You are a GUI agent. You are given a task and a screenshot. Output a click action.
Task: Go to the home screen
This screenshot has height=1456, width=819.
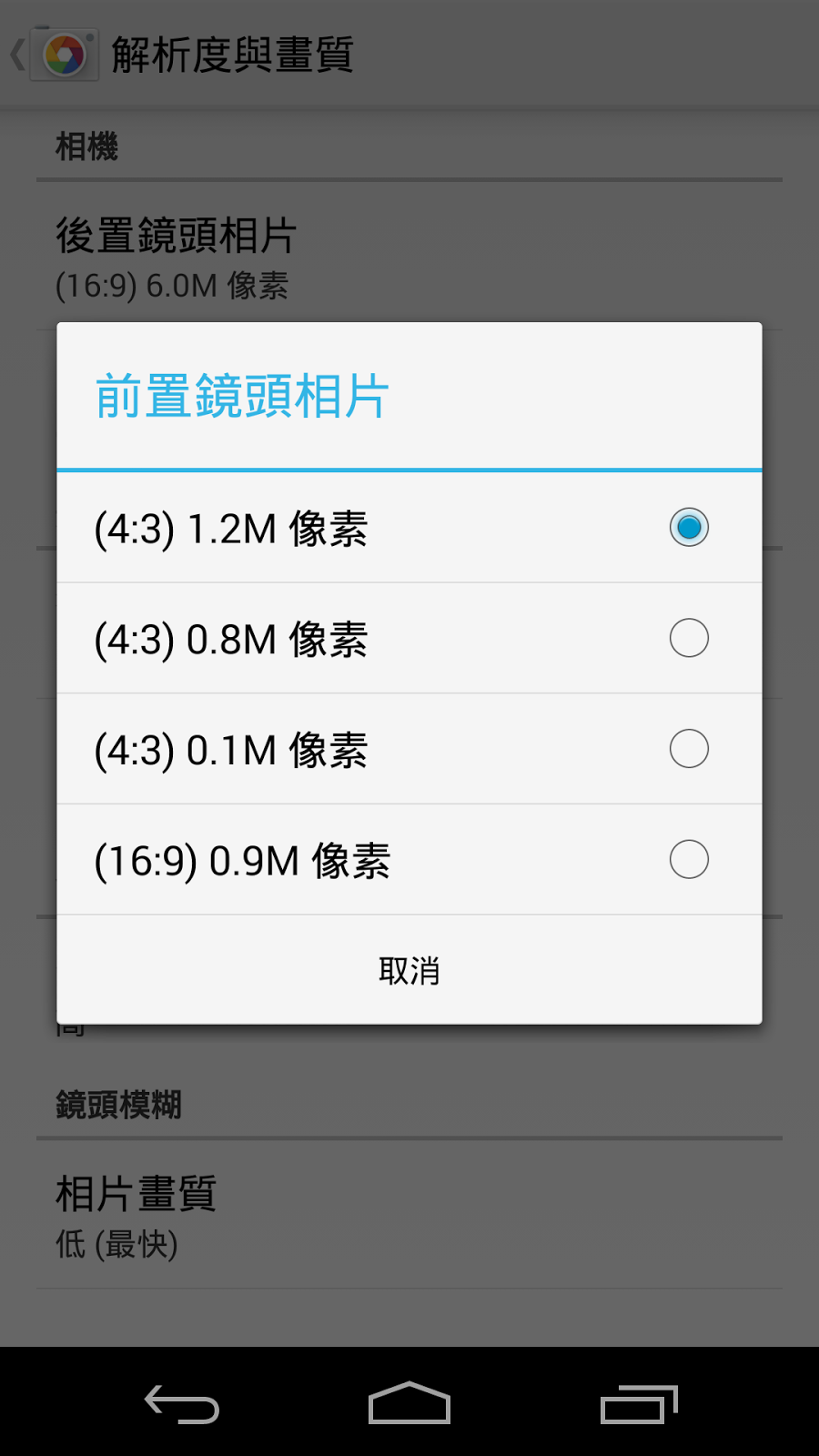[x=409, y=1404]
